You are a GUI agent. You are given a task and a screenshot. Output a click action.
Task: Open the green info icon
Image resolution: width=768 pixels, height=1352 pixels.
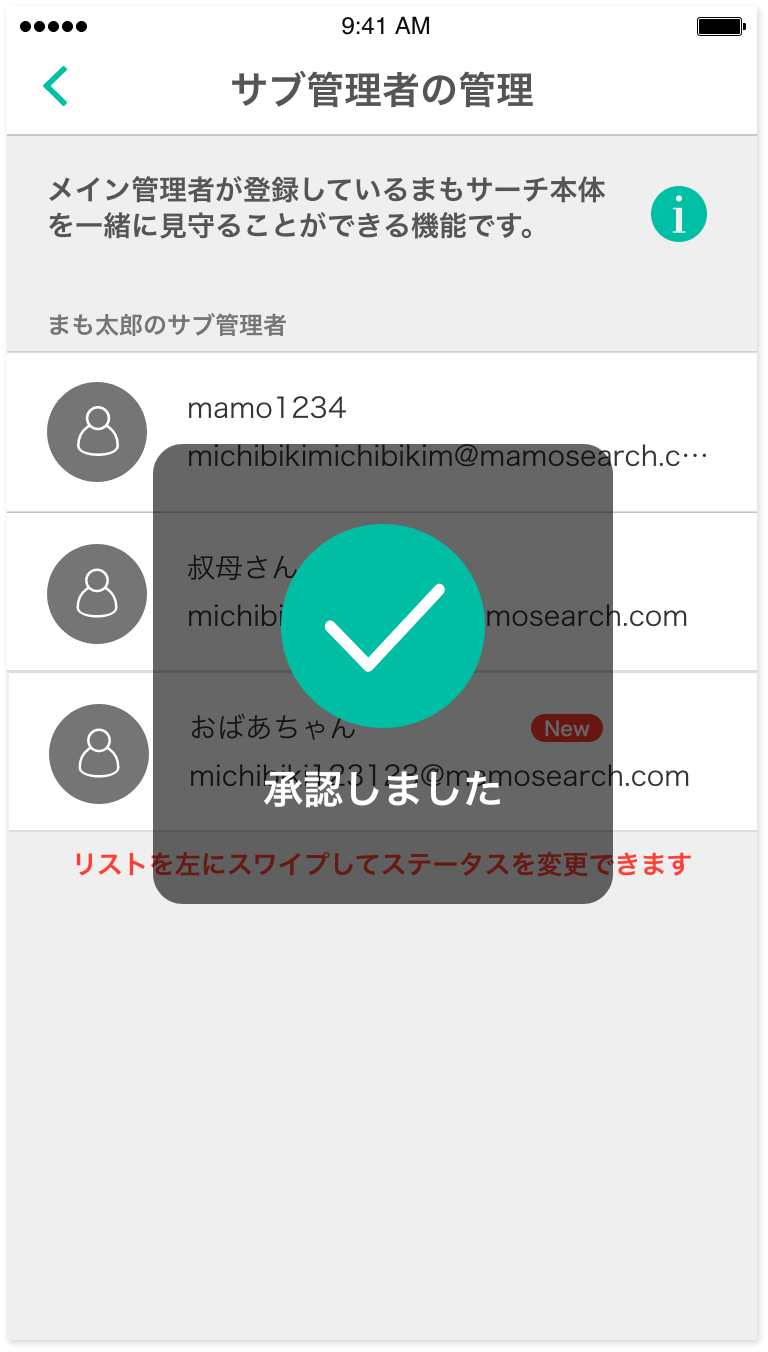coord(679,214)
